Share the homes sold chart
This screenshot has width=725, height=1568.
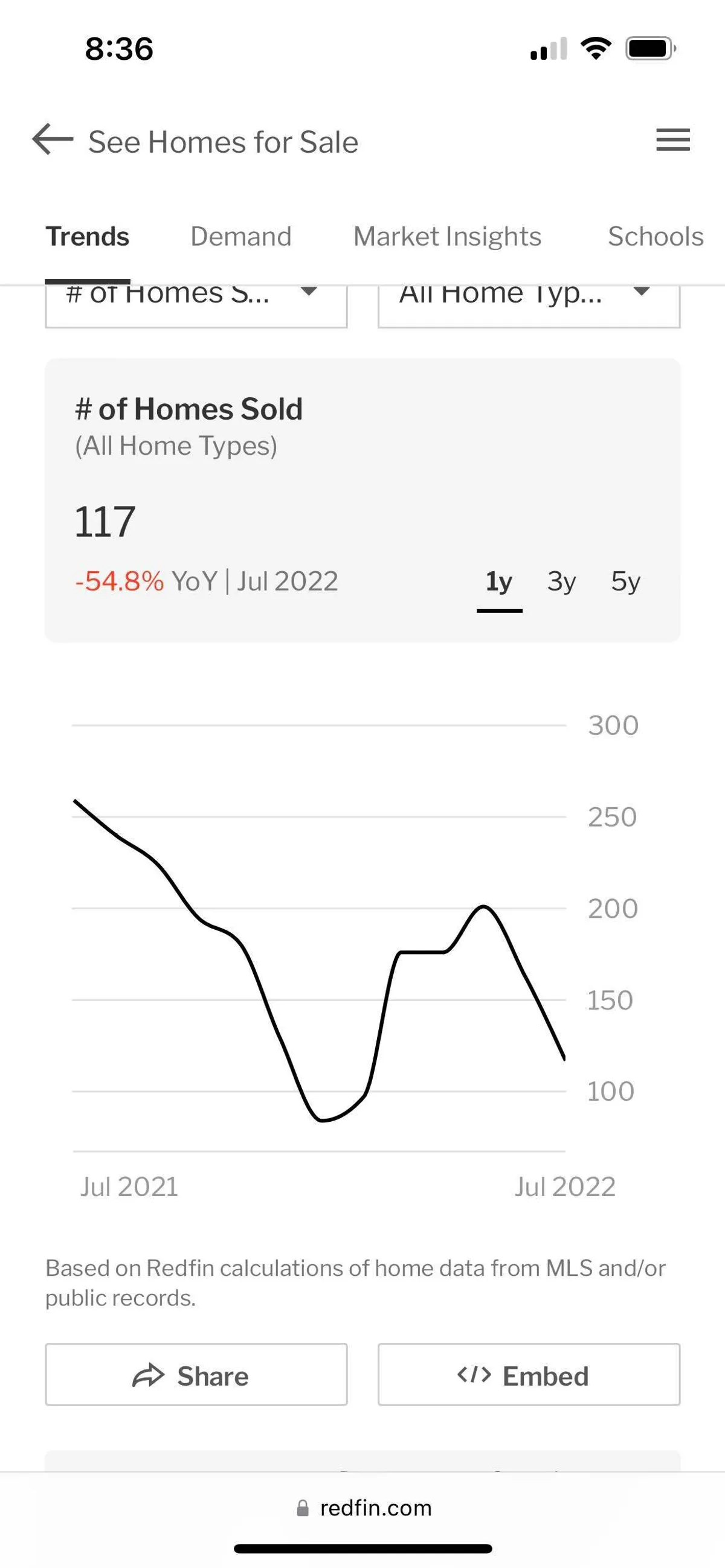196,1376
